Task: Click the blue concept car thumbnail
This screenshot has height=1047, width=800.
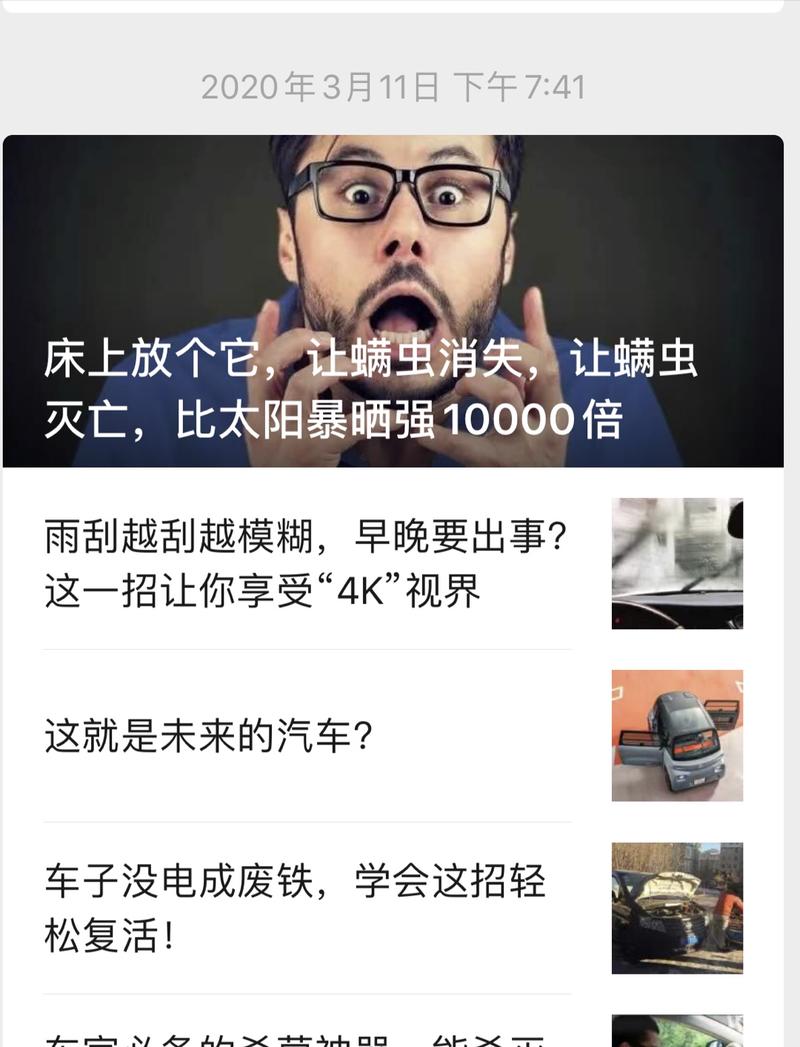Action: click(677, 735)
